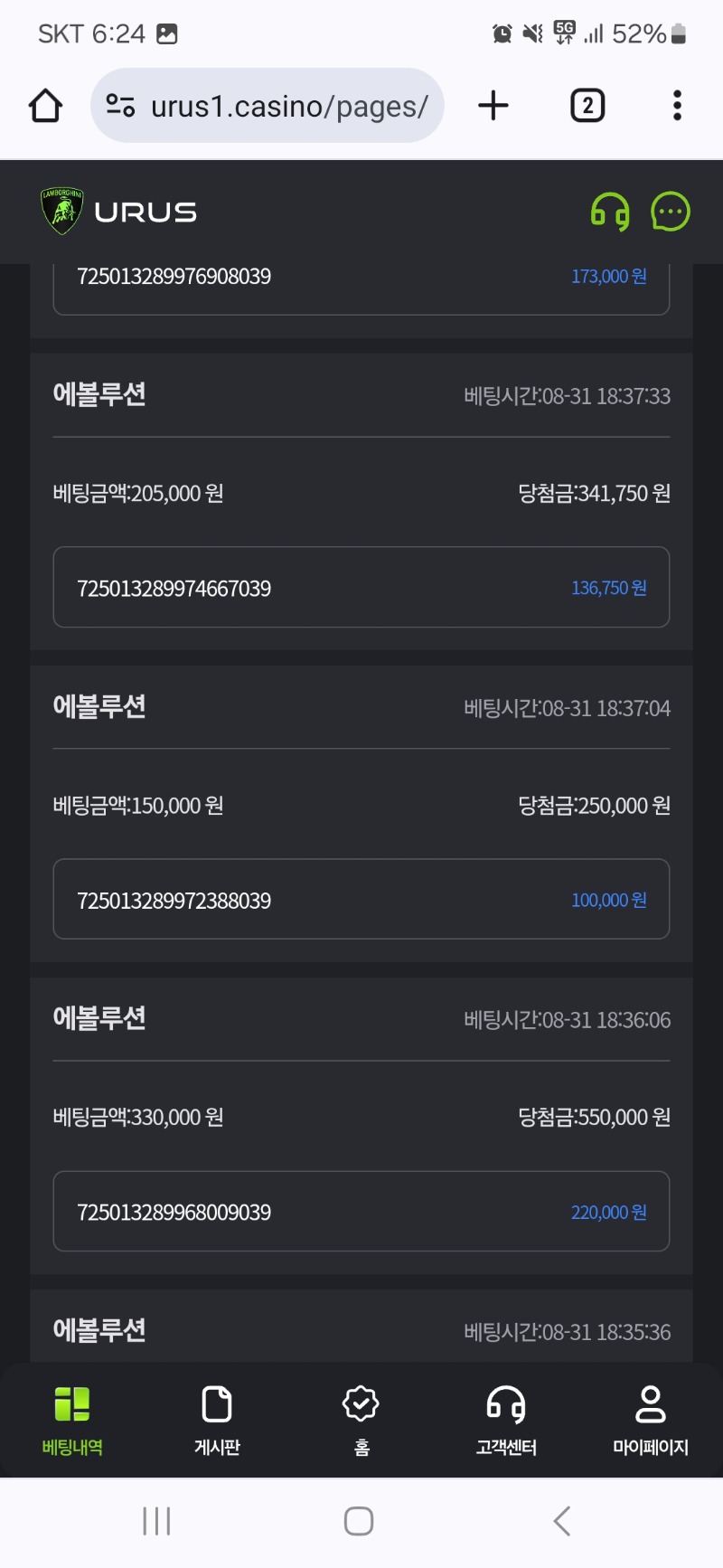Image resolution: width=723 pixels, height=1568 pixels.
Task: Open the browser overflow menu
Action: [677, 106]
